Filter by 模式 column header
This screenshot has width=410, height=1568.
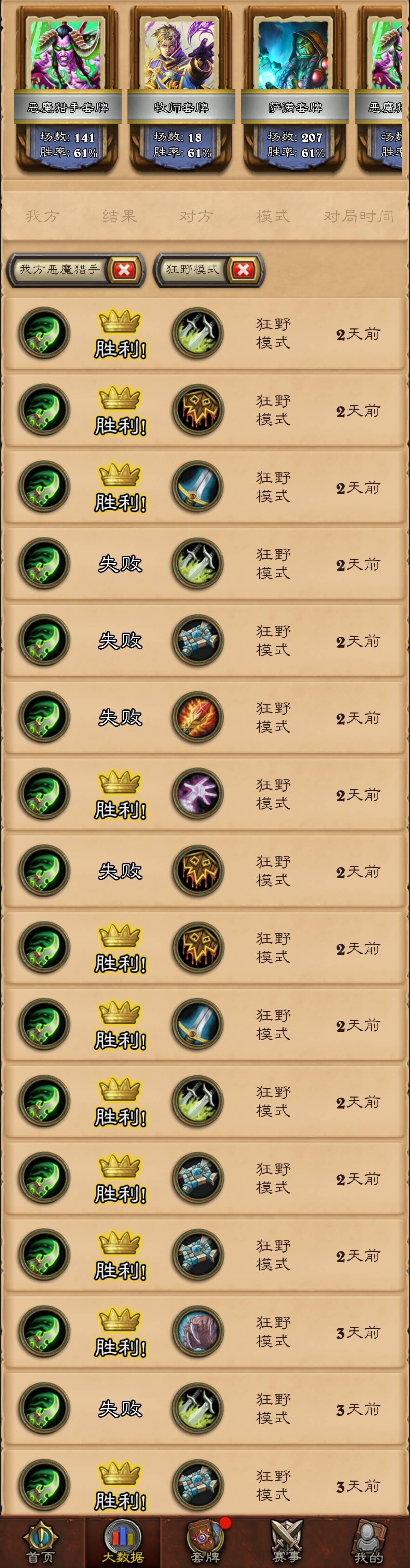tap(273, 216)
